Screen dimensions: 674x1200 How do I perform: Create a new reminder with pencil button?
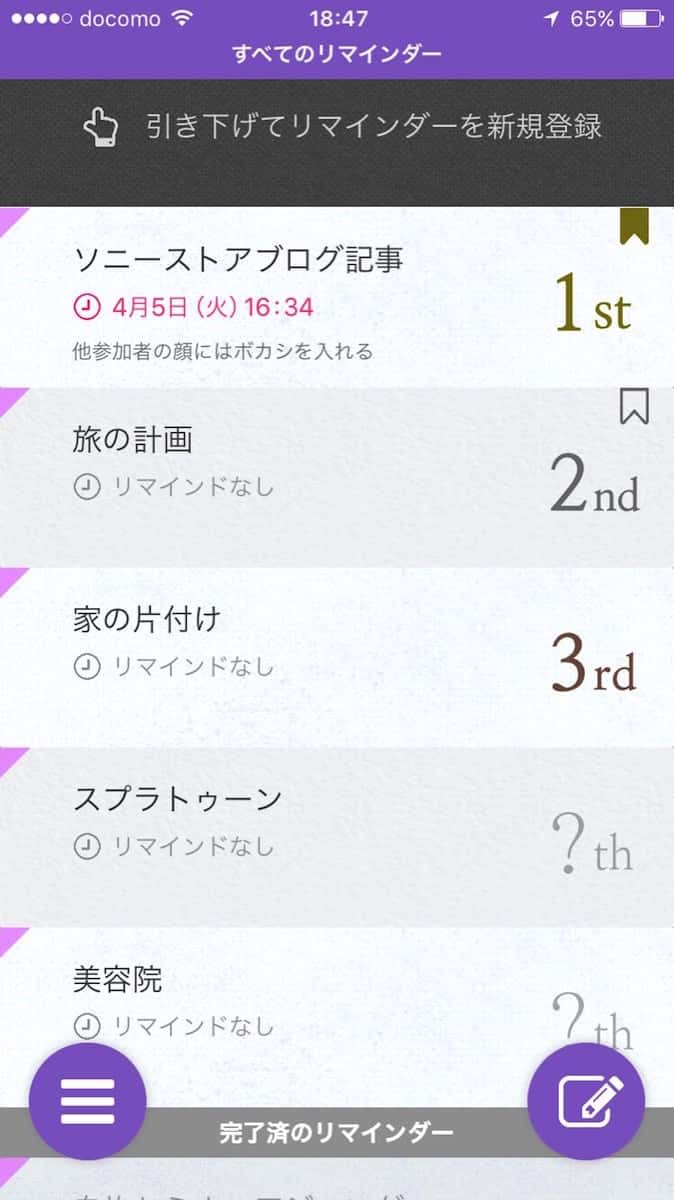586,1101
